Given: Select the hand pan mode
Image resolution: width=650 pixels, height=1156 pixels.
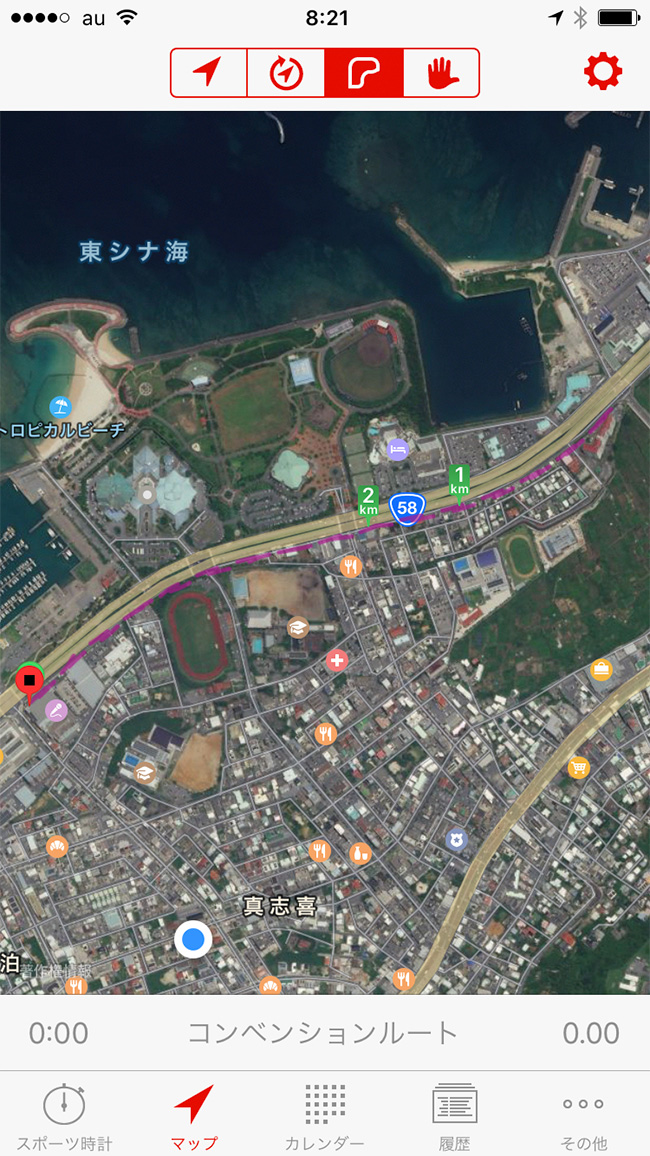Looking at the screenshot, I should pyautogui.click(x=441, y=73).
